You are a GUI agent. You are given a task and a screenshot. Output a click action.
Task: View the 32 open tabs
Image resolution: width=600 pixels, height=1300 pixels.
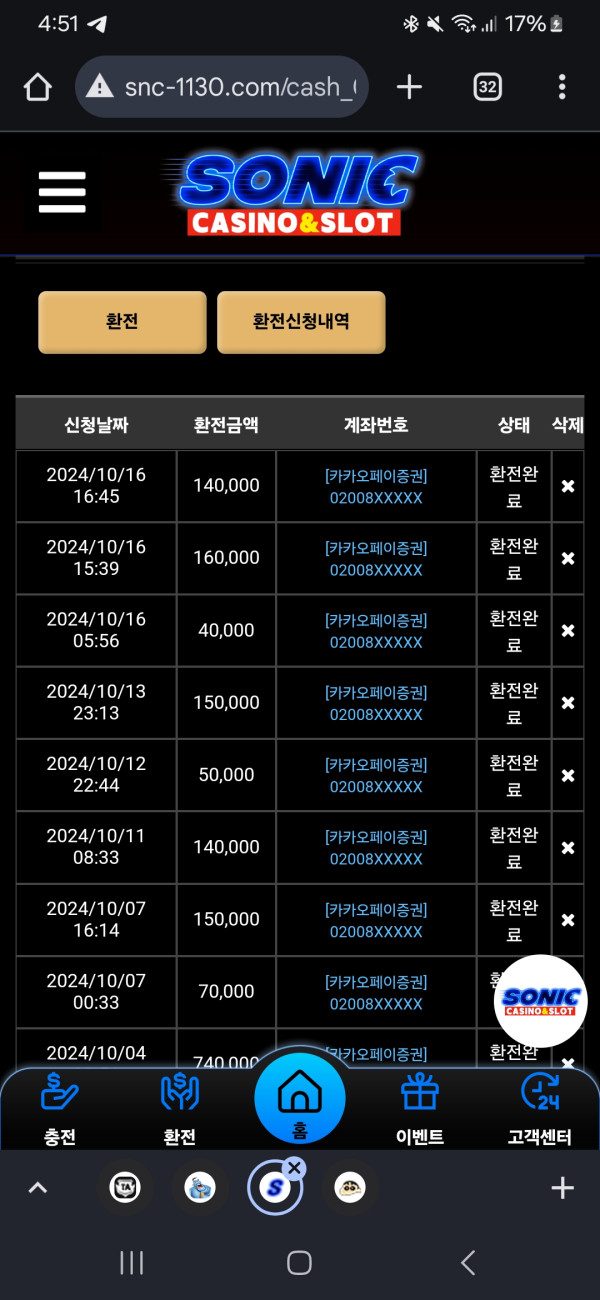point(487,87)
